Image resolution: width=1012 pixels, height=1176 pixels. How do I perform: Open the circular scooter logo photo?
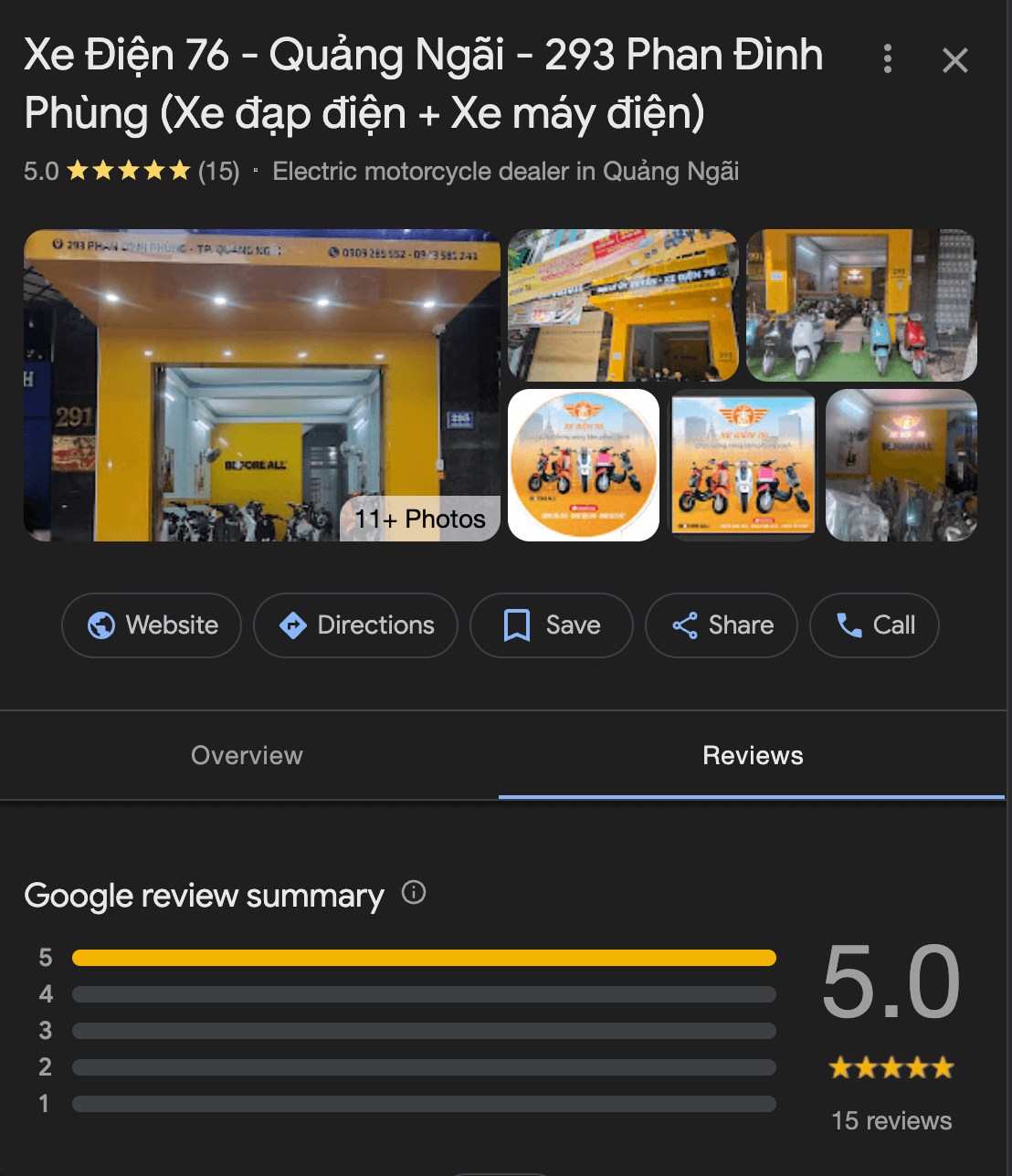tap(584, 465)
